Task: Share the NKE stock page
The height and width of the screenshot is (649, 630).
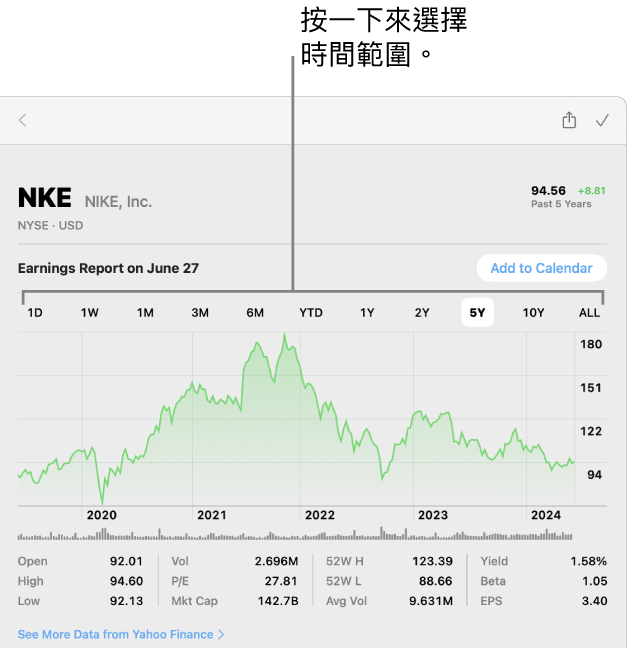Action: tap(569, 121)
